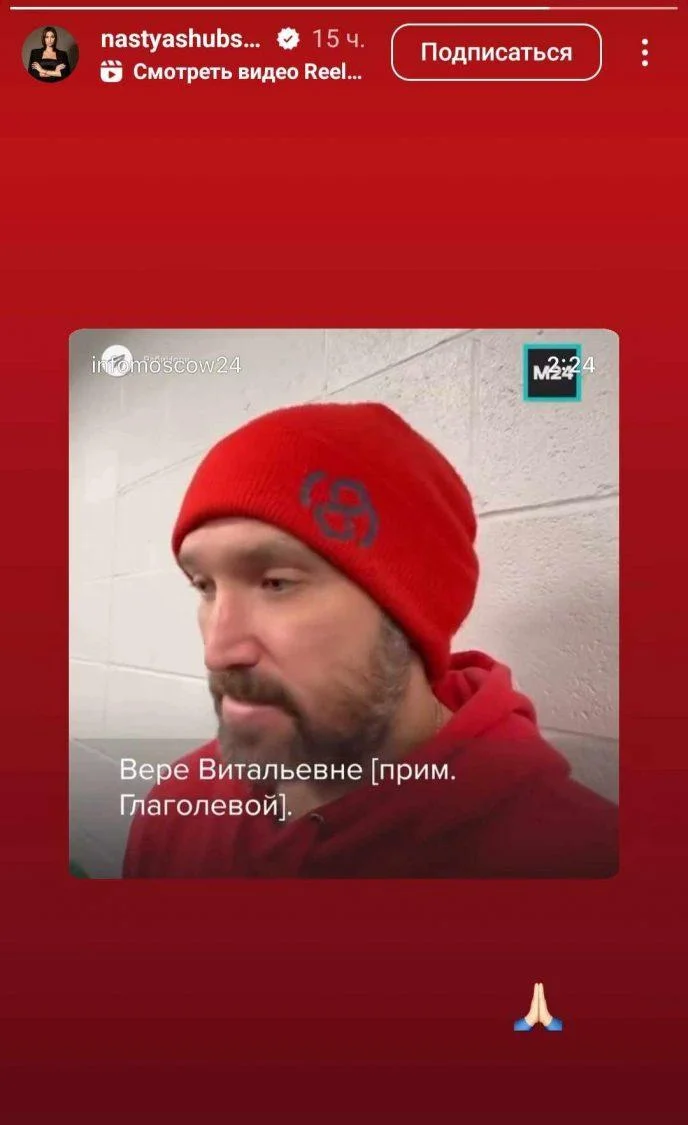Open the three-dot story options menu

coord(645,53)
